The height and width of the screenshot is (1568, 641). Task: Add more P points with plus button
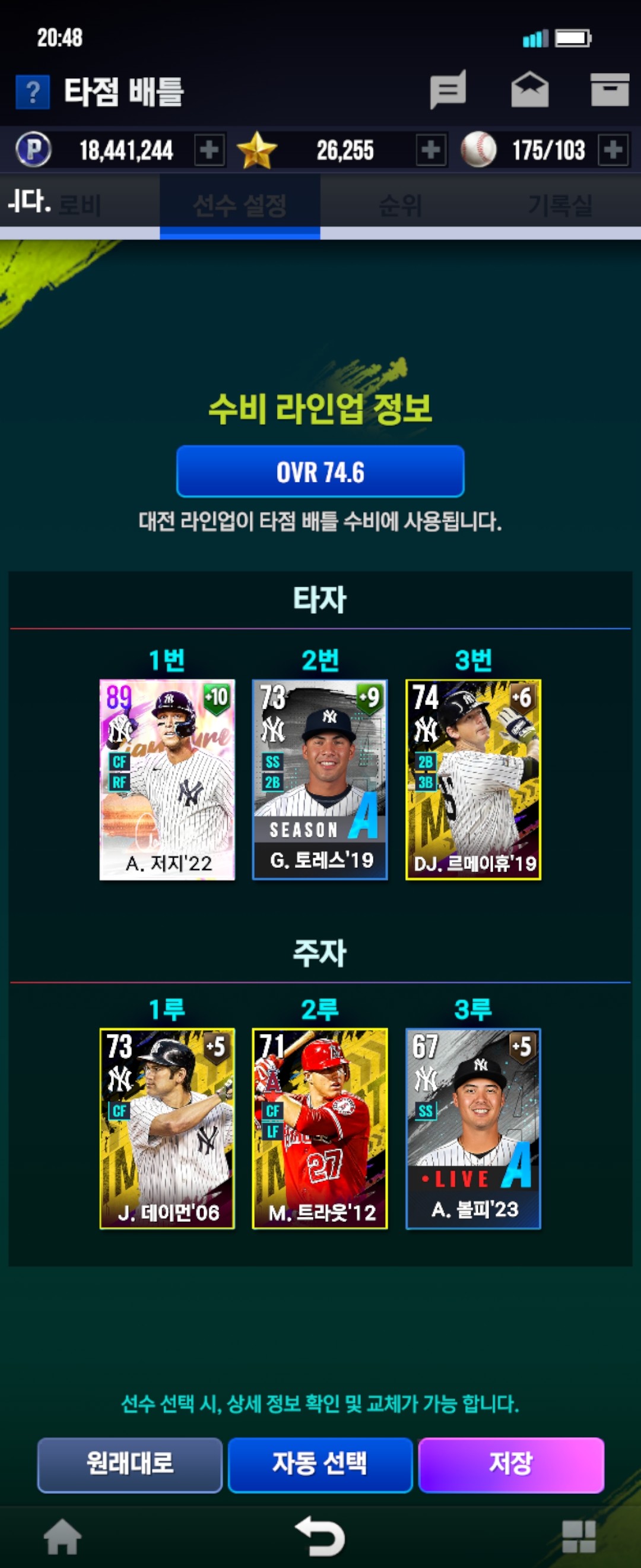[209, 150]
